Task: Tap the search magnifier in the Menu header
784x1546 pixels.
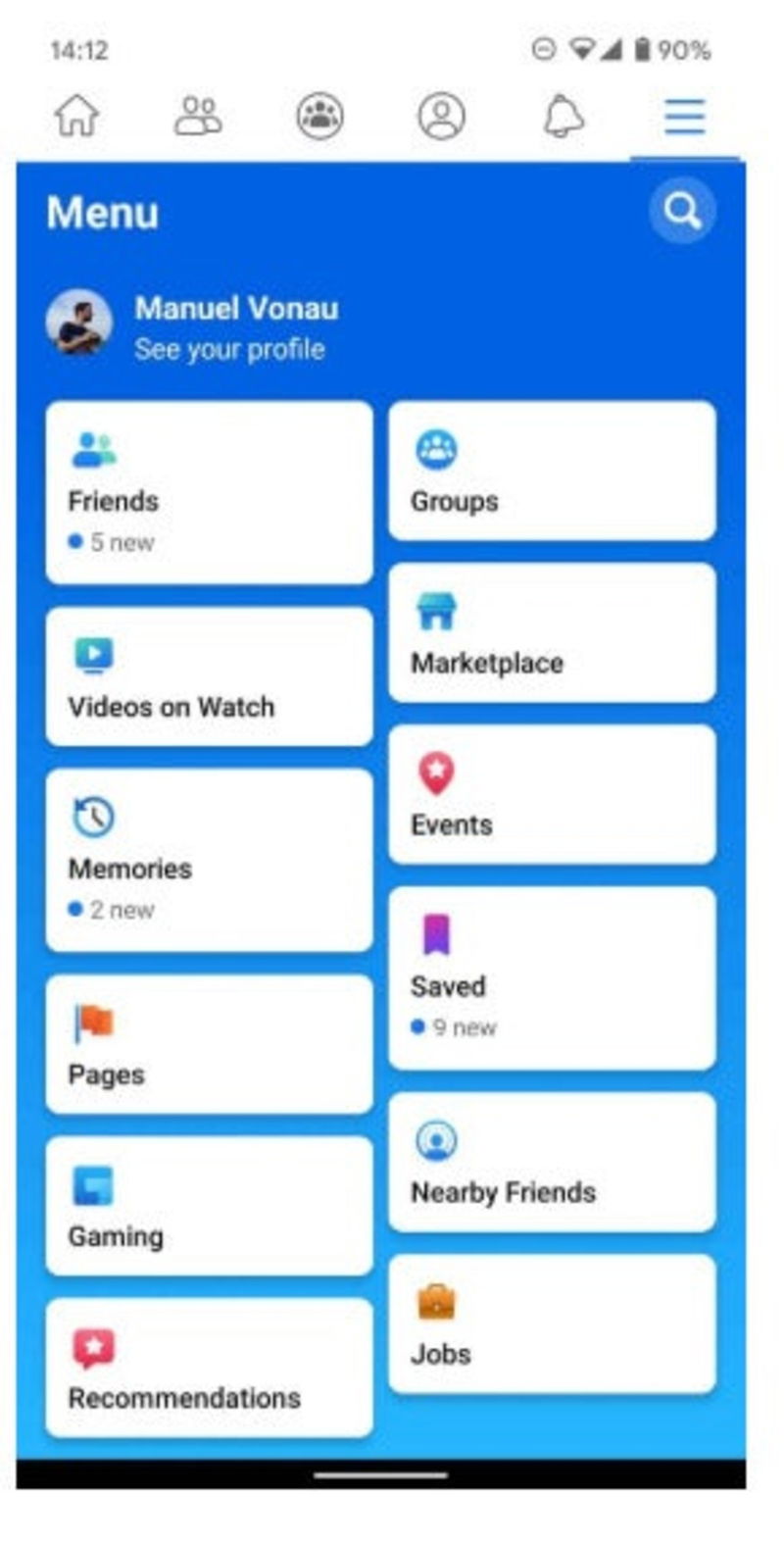Action: pos(681,210)
